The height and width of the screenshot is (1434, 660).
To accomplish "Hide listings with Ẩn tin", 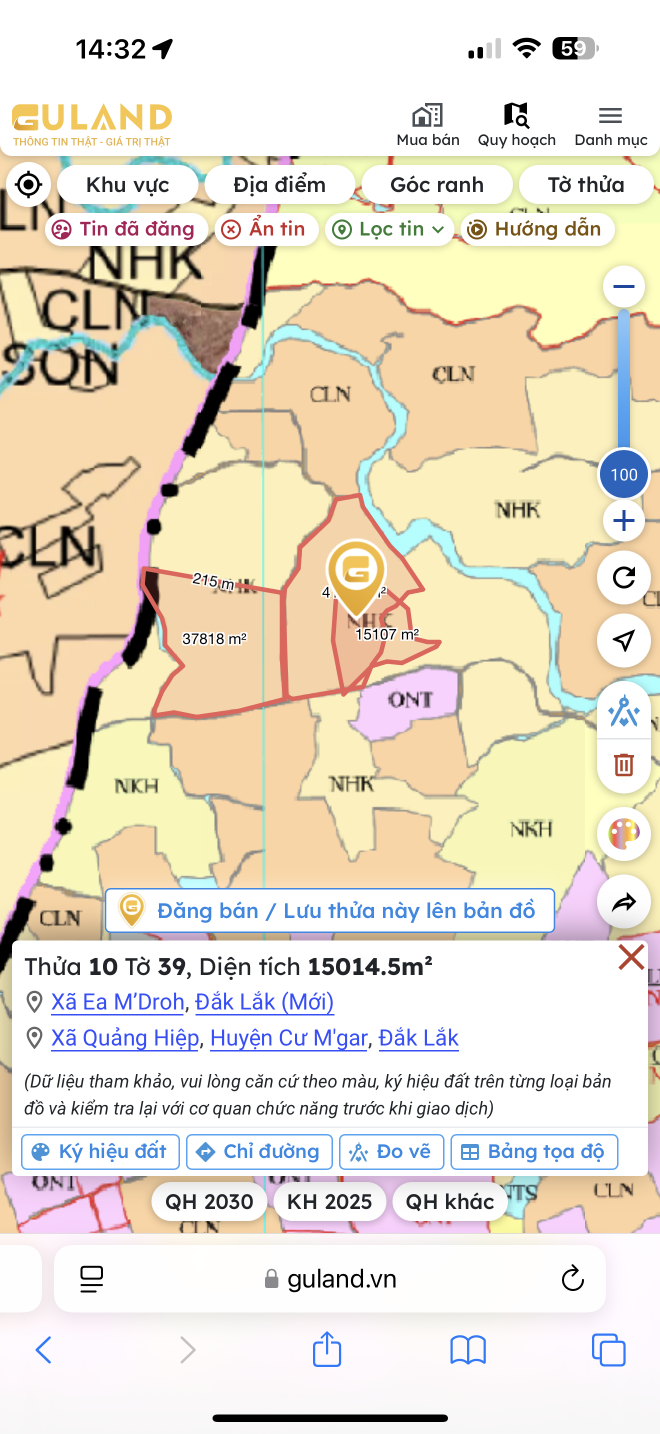I will click(x=265, y=229).
